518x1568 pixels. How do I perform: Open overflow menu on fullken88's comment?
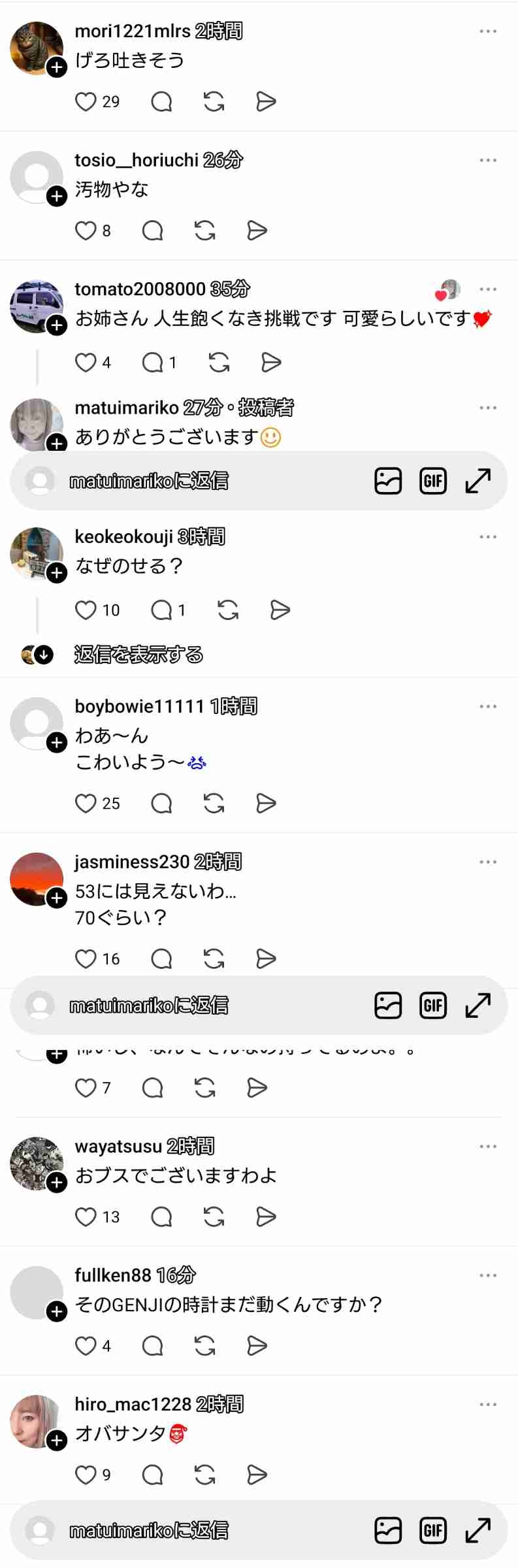[x=487, y=1275]
